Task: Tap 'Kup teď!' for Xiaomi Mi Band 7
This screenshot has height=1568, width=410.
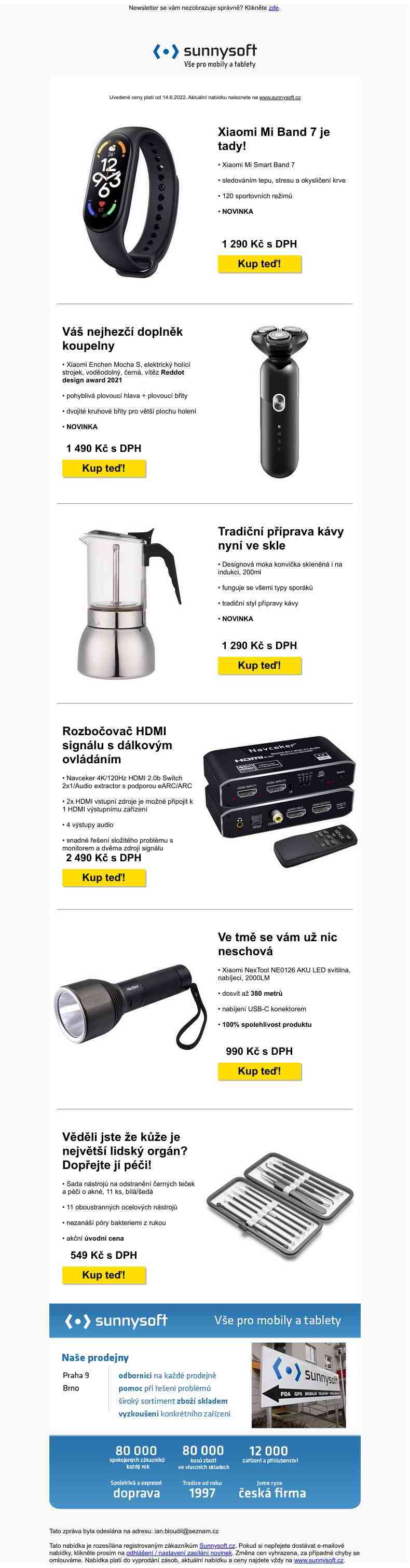Action: click(x=259, y=264)
